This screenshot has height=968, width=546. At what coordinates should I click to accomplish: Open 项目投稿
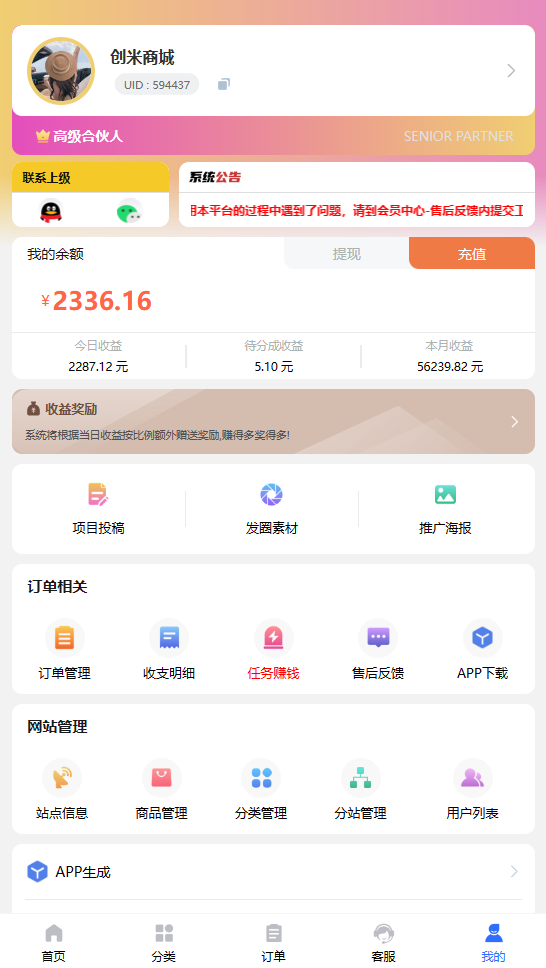point(99,509)
